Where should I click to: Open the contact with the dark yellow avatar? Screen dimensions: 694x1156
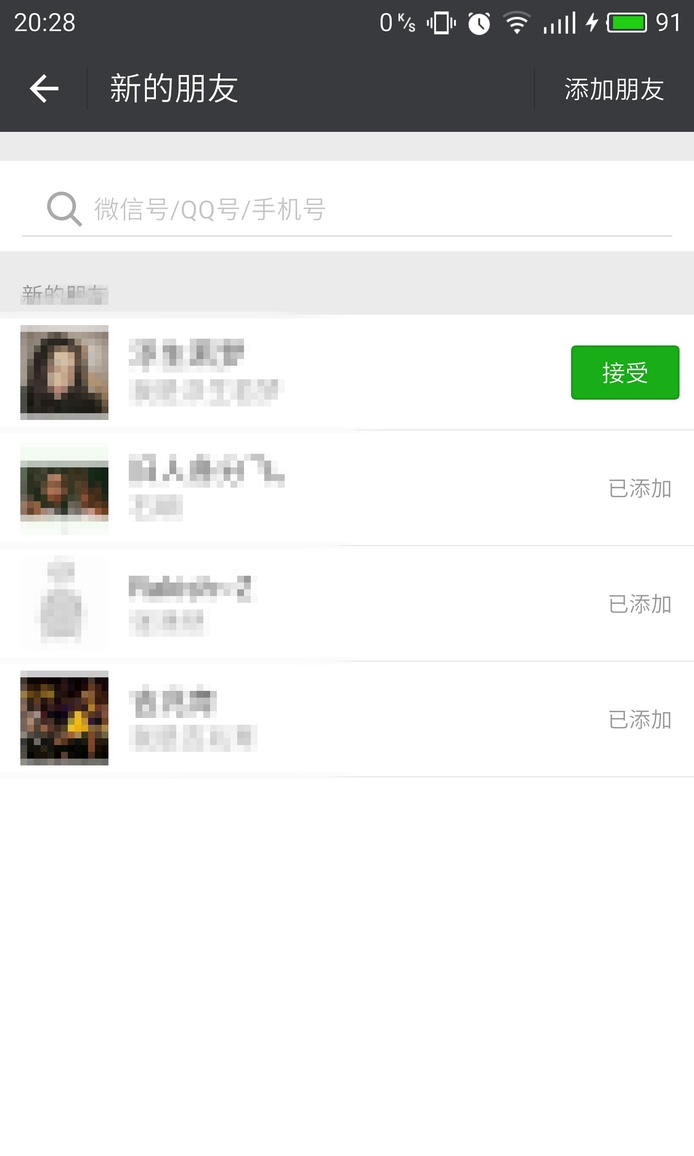347,719
